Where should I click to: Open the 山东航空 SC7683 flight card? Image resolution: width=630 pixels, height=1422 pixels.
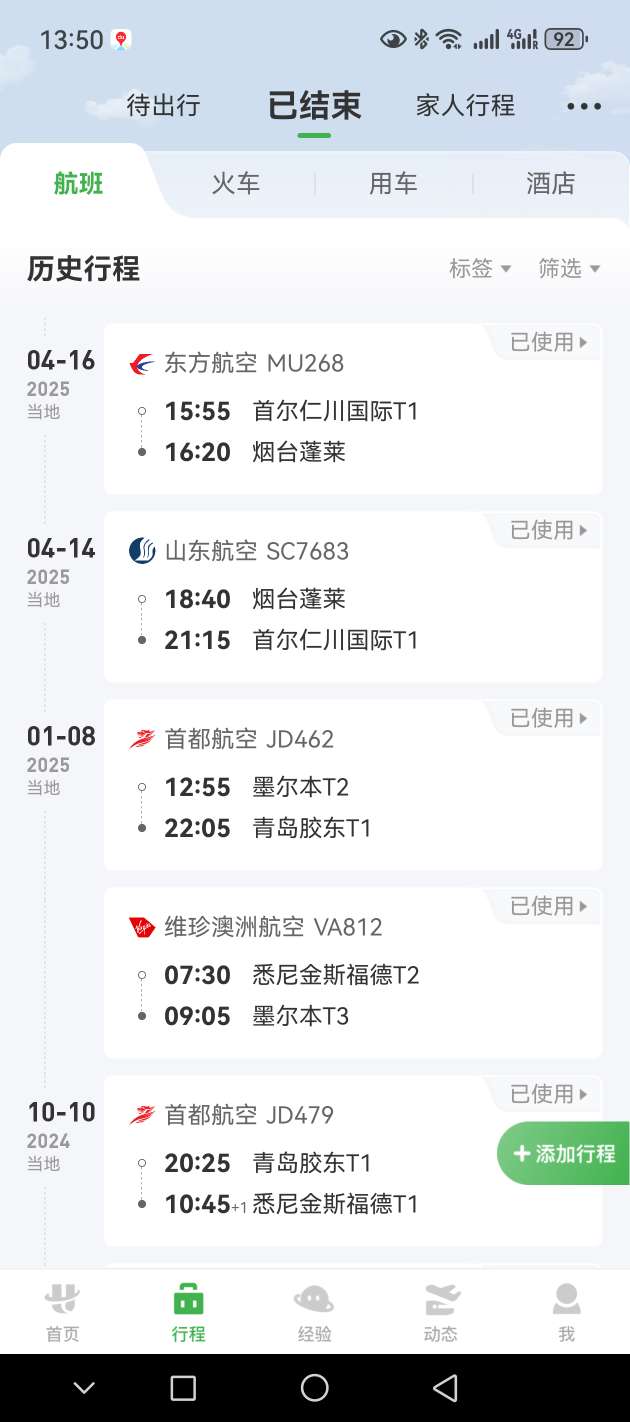(x=353, y=596)
